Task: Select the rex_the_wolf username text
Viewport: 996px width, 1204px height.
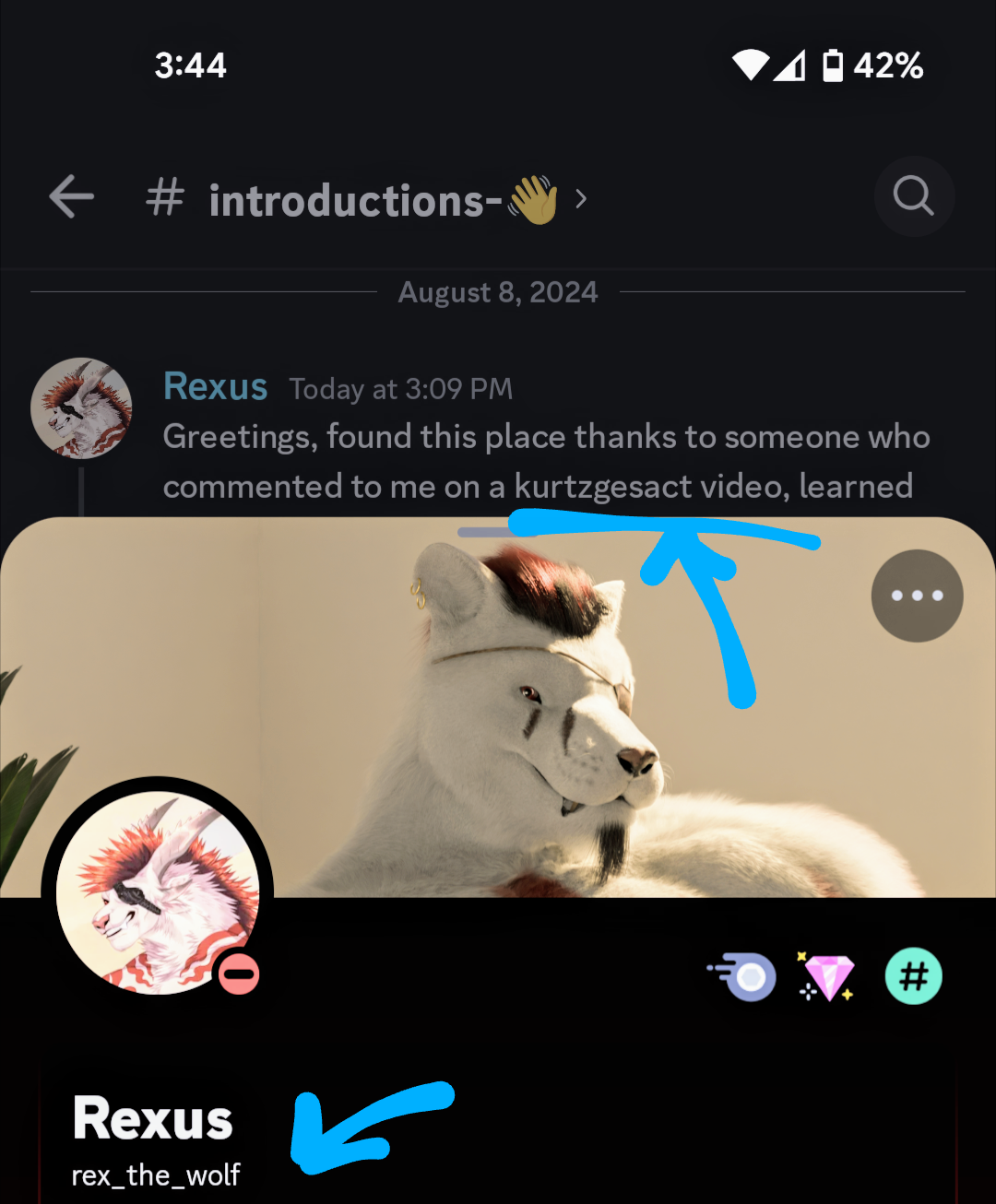Action: coord(156,1174)
